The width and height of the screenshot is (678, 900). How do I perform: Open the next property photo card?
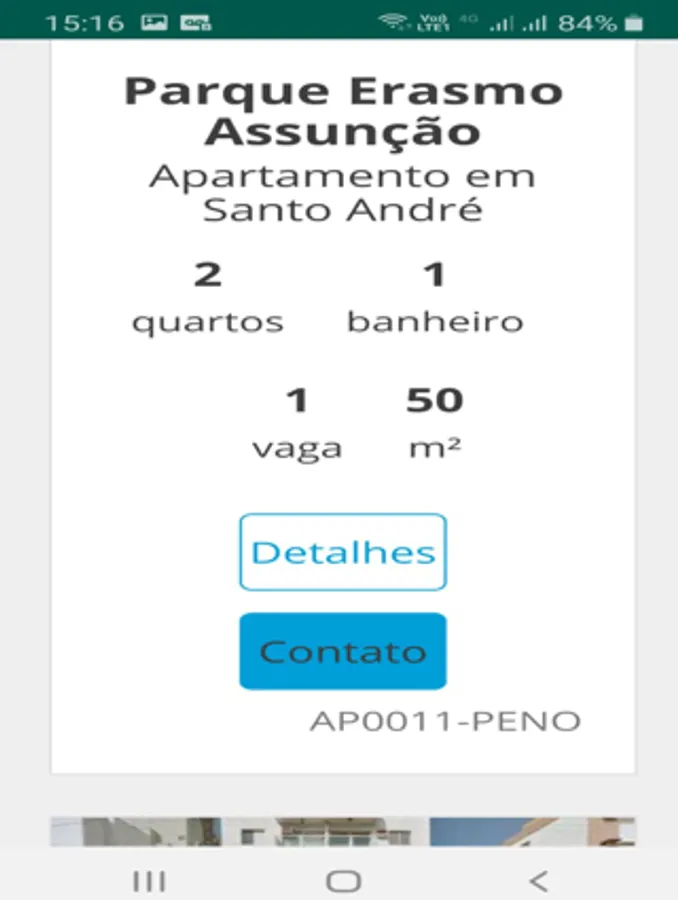point(342,832)
